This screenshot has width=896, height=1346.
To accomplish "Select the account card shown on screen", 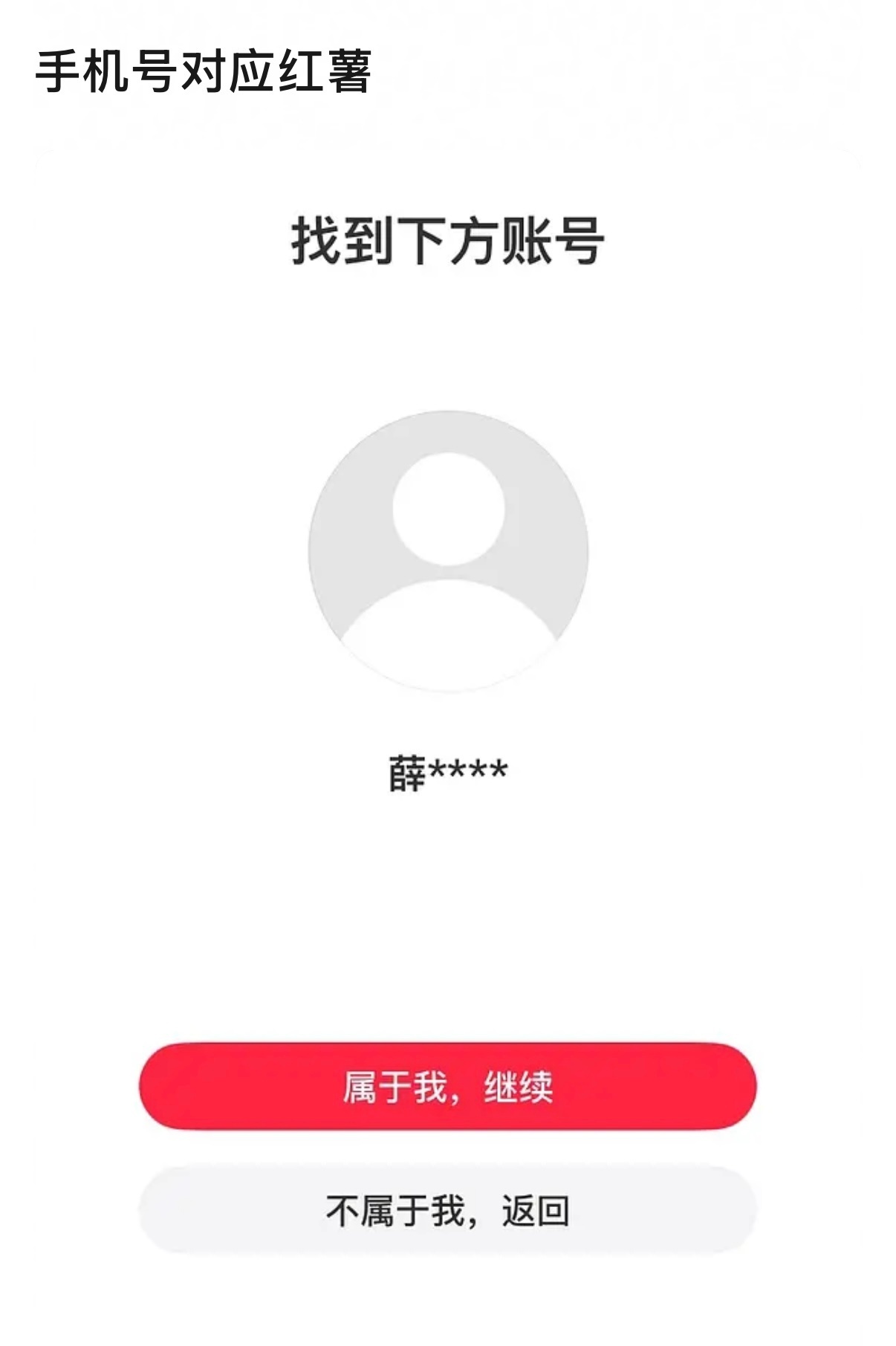I will tap(448, 609).
